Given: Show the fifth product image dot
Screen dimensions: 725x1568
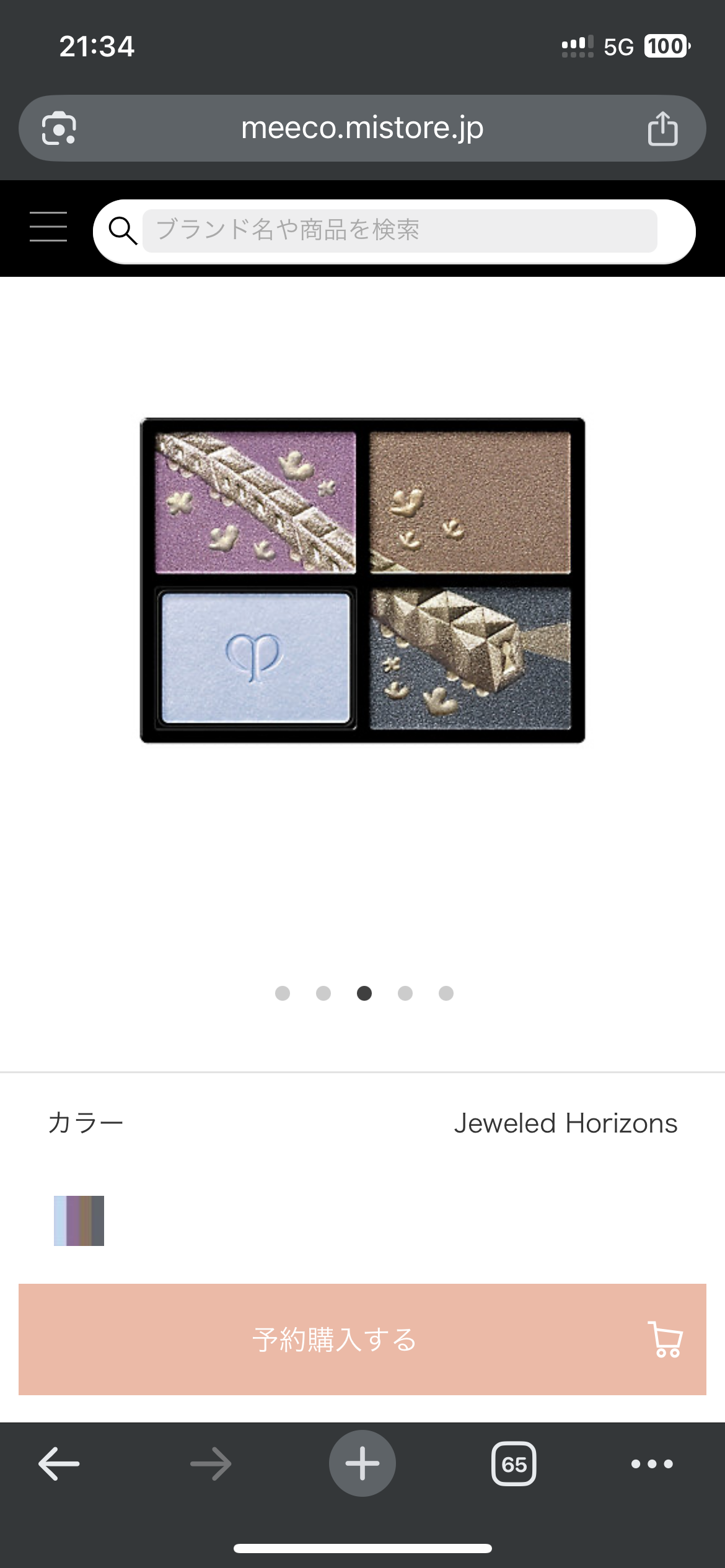Looking at the screenshot, I should coord(446,993).
